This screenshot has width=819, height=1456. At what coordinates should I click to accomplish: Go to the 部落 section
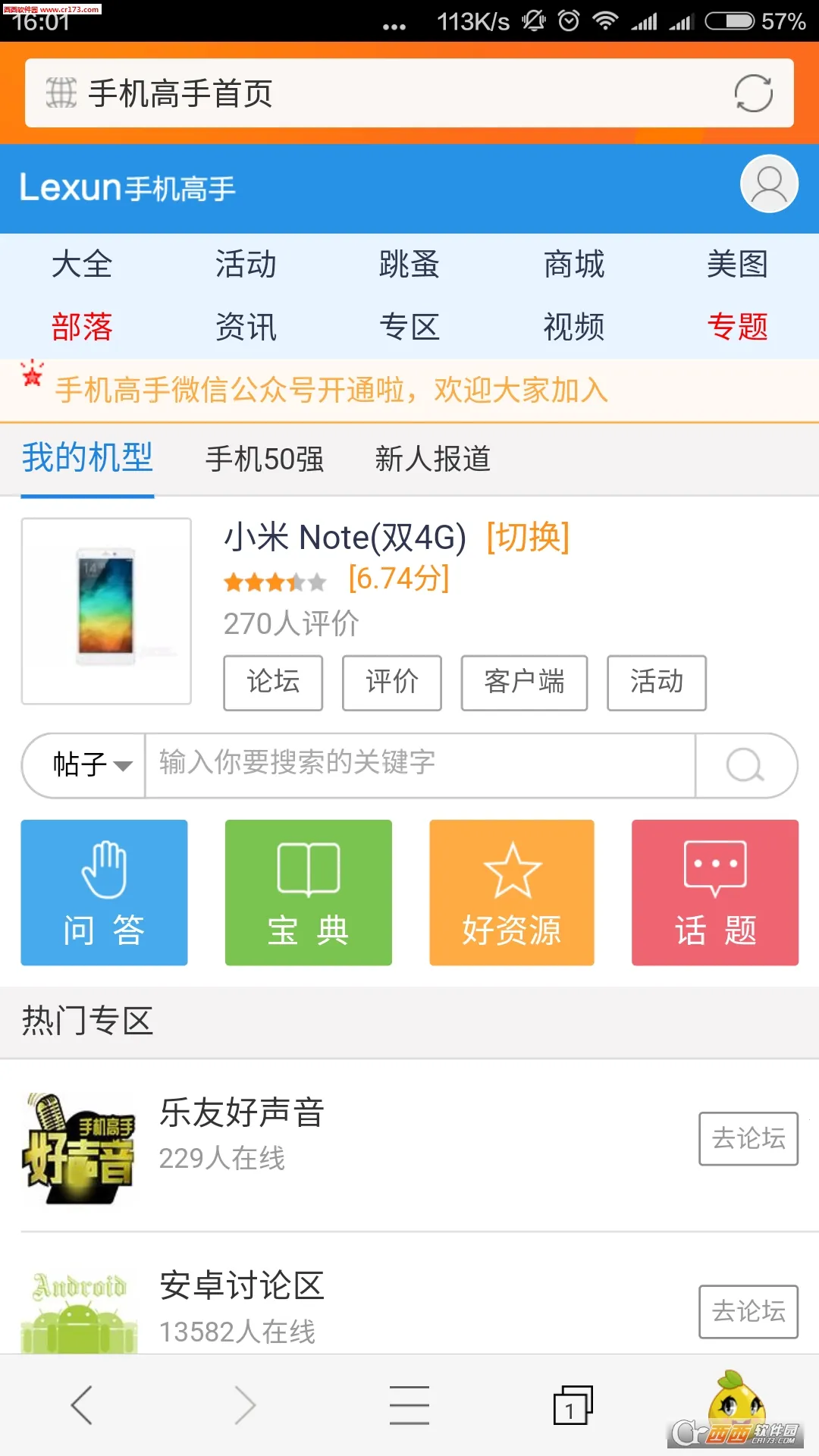click(x=82, y=327)
